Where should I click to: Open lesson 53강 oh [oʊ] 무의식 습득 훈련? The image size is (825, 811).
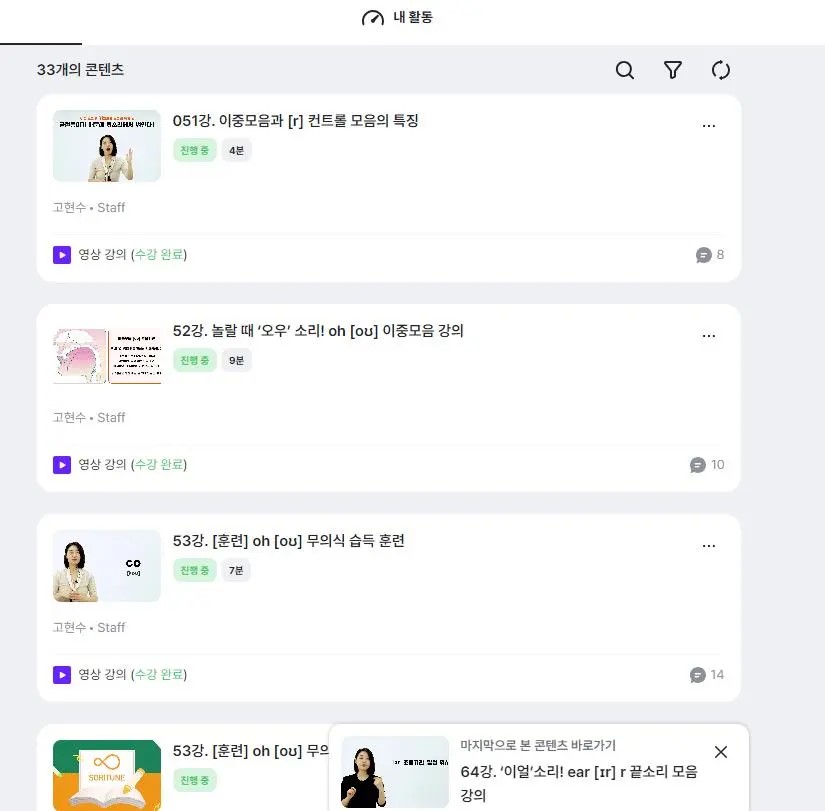[x=288, y=541]
